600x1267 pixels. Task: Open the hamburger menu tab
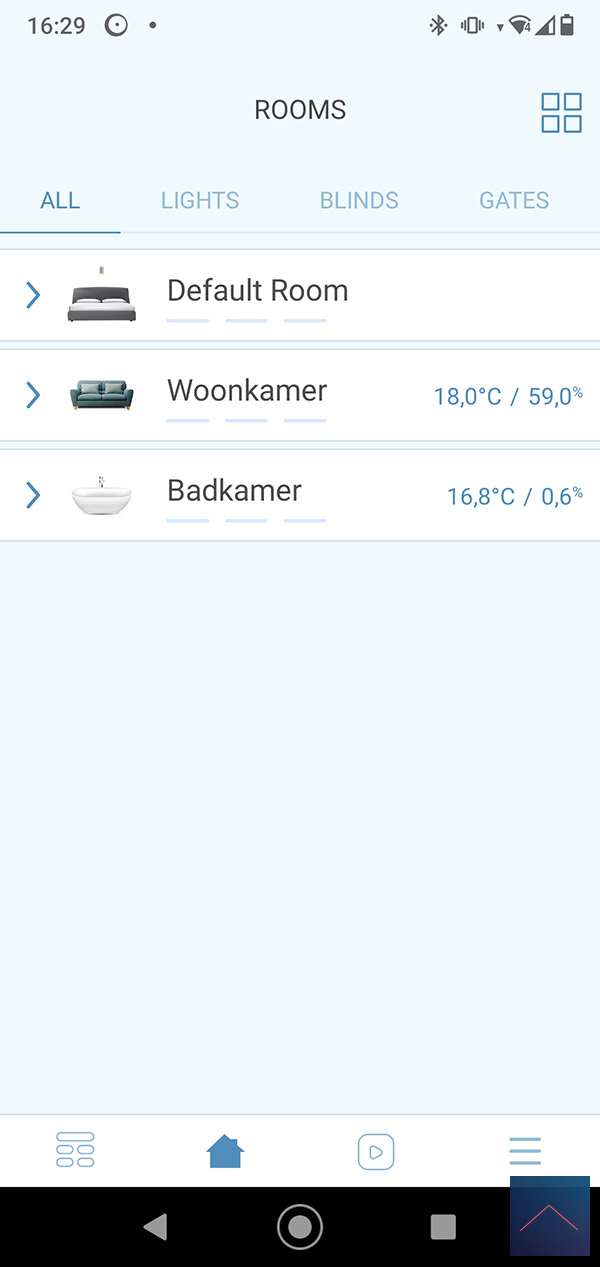point(525,1151)
